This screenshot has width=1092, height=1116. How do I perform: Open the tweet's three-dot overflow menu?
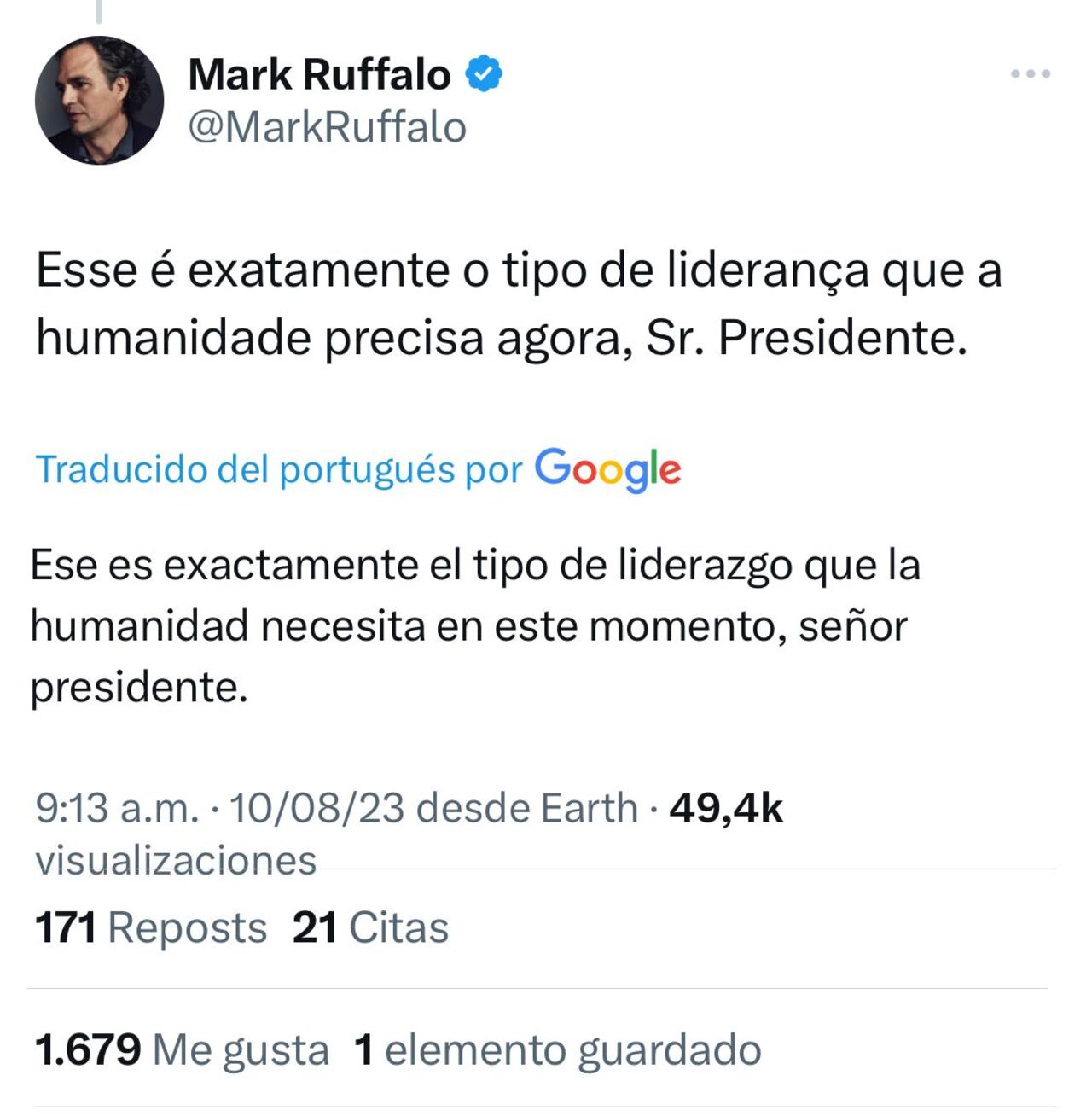(x=1030, y=74)
